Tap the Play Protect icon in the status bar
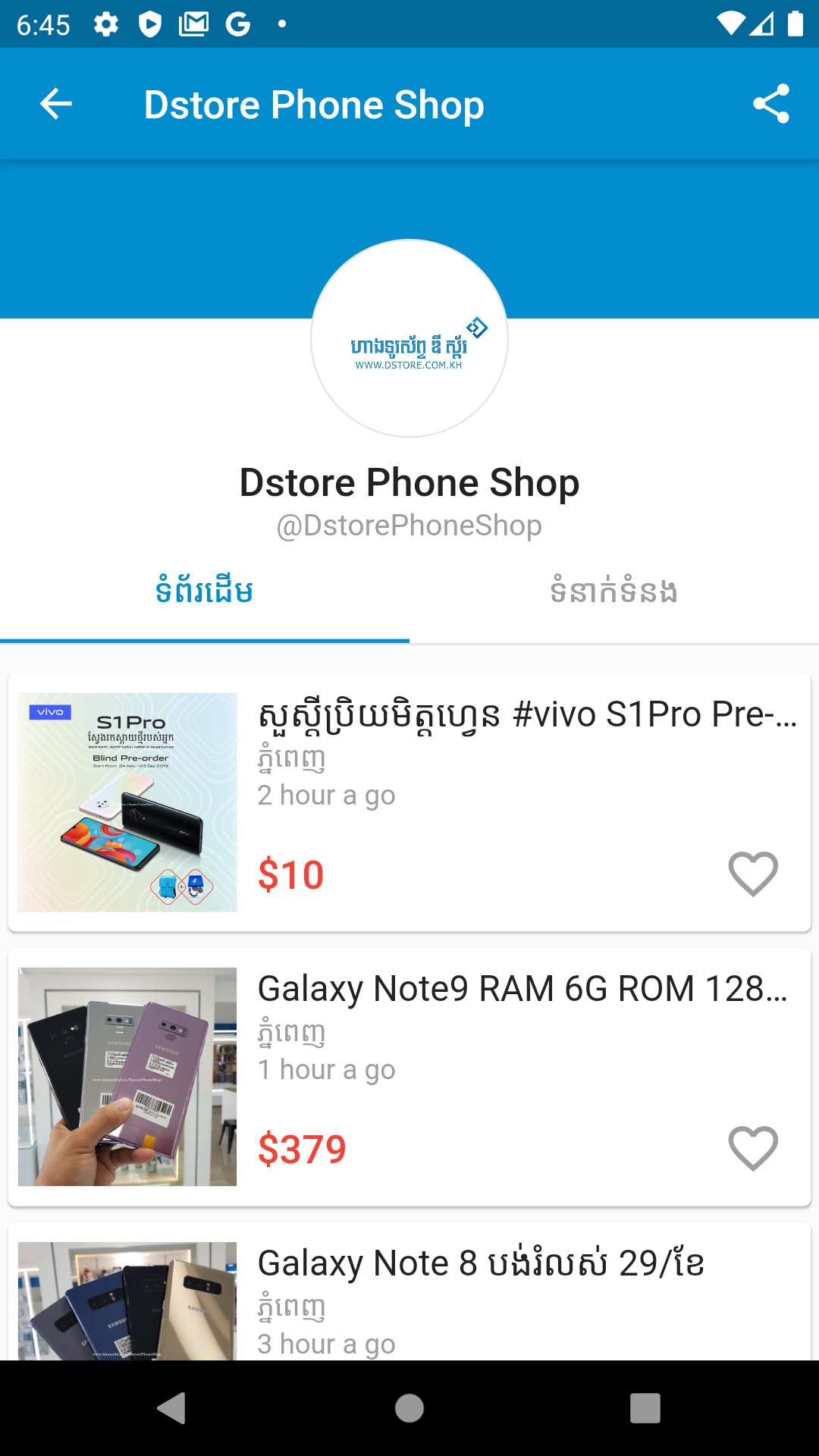The image size is (819, 1456). (150, 24)
